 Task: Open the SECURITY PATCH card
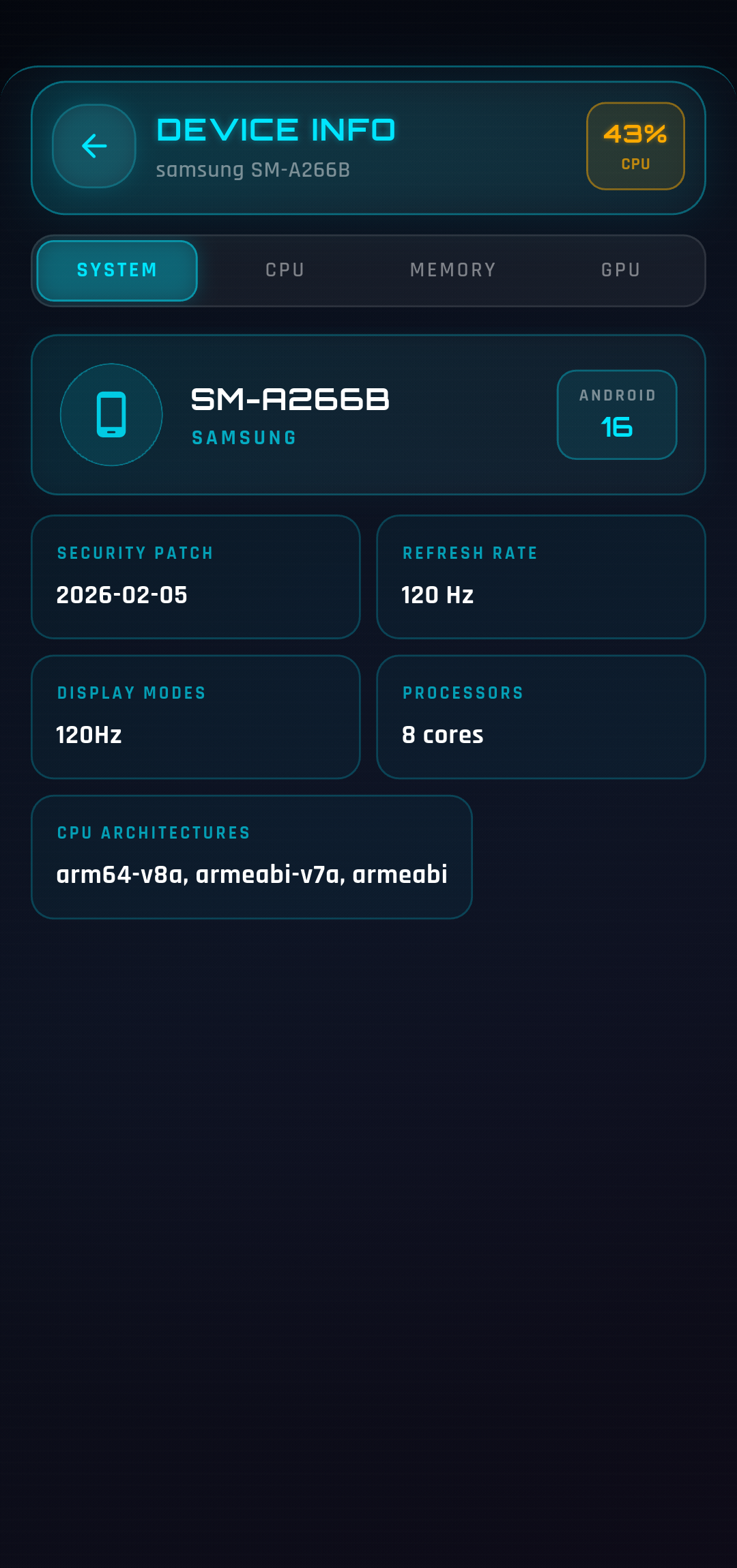pos(196,577)
